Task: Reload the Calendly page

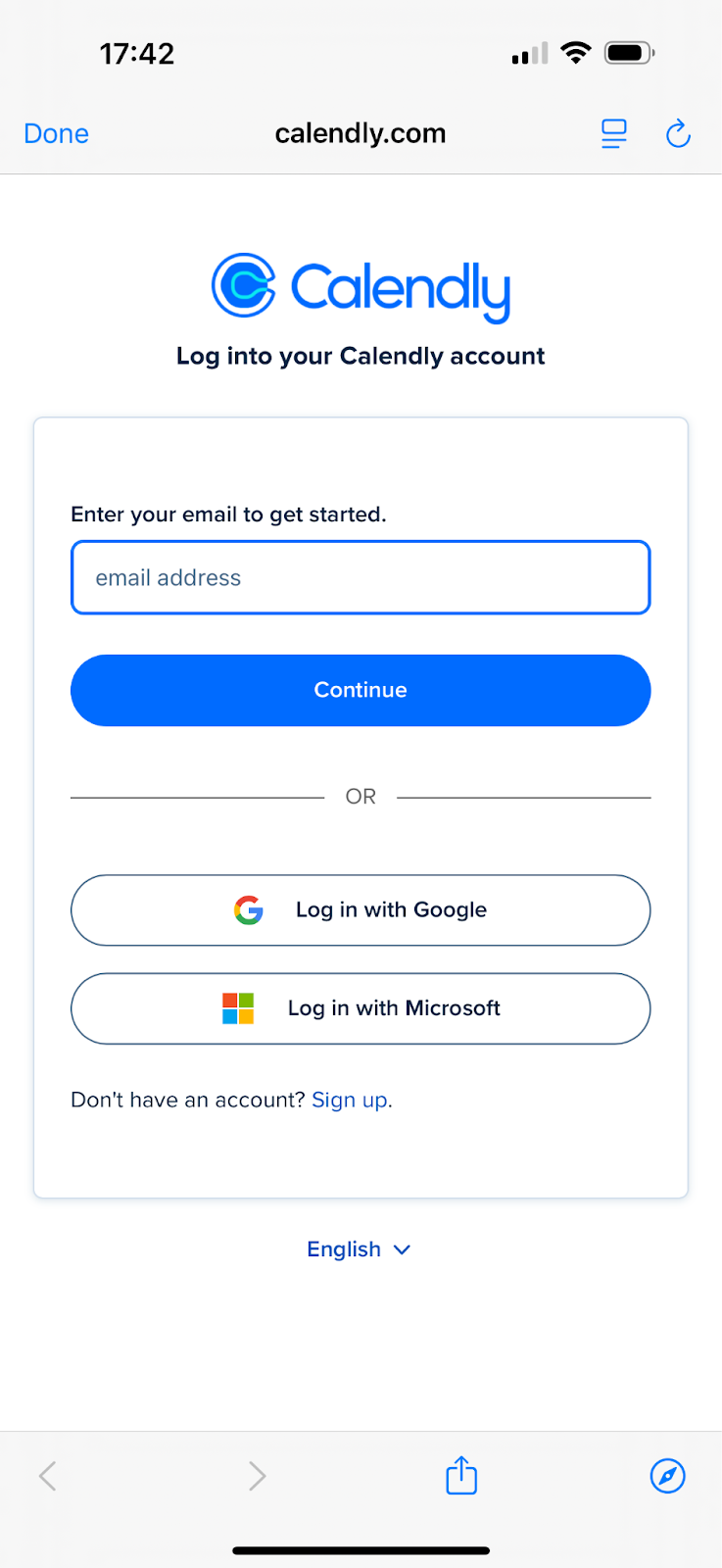Action: (x=678, y=133)
